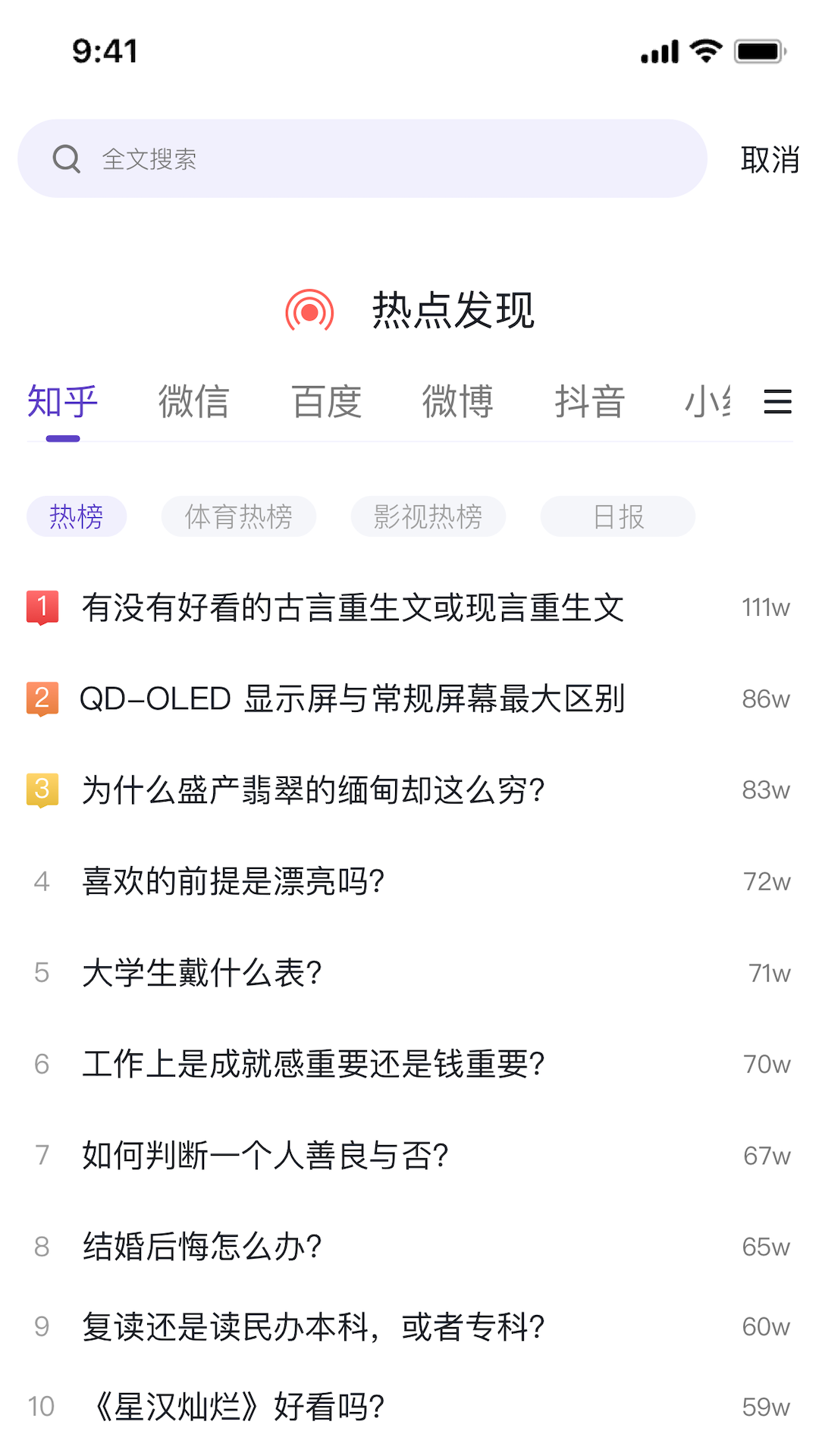
Task: Click the yellow rank 3 badge
Action: click(x=43, y=789)
